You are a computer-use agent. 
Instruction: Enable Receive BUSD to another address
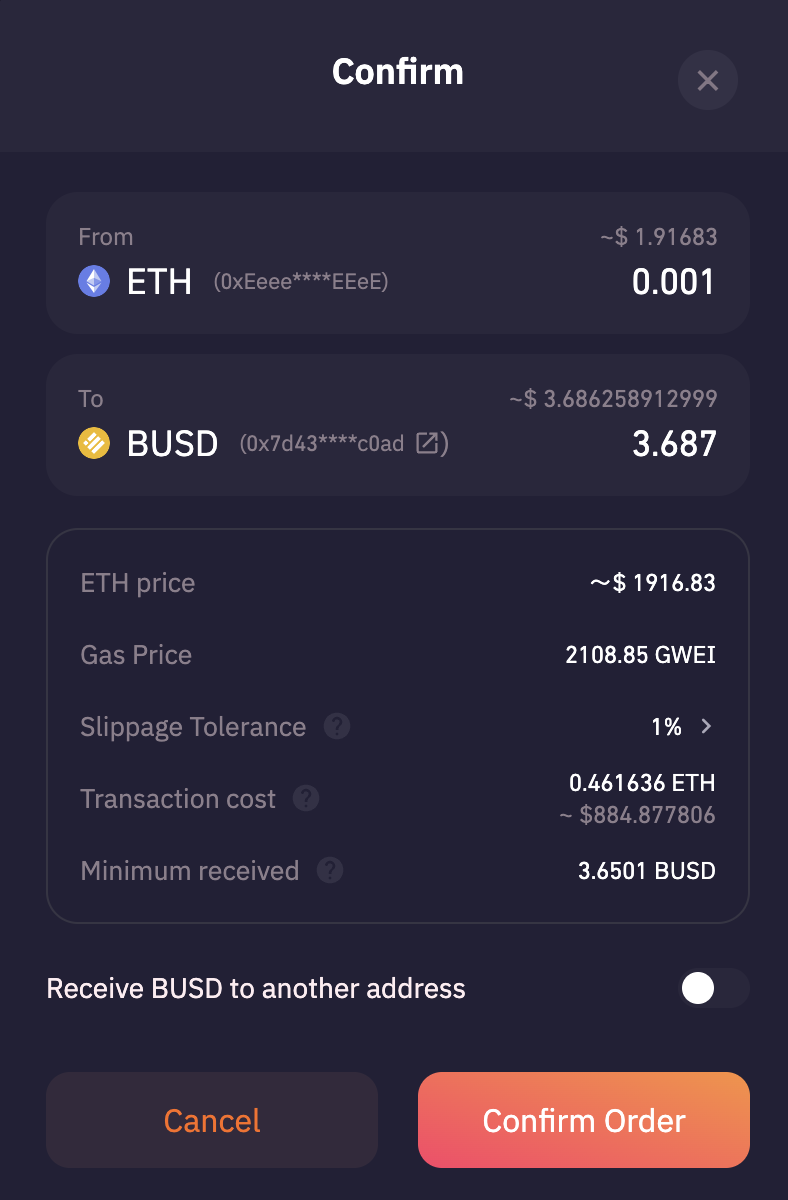pyautogui.click(x=713, y=989)
